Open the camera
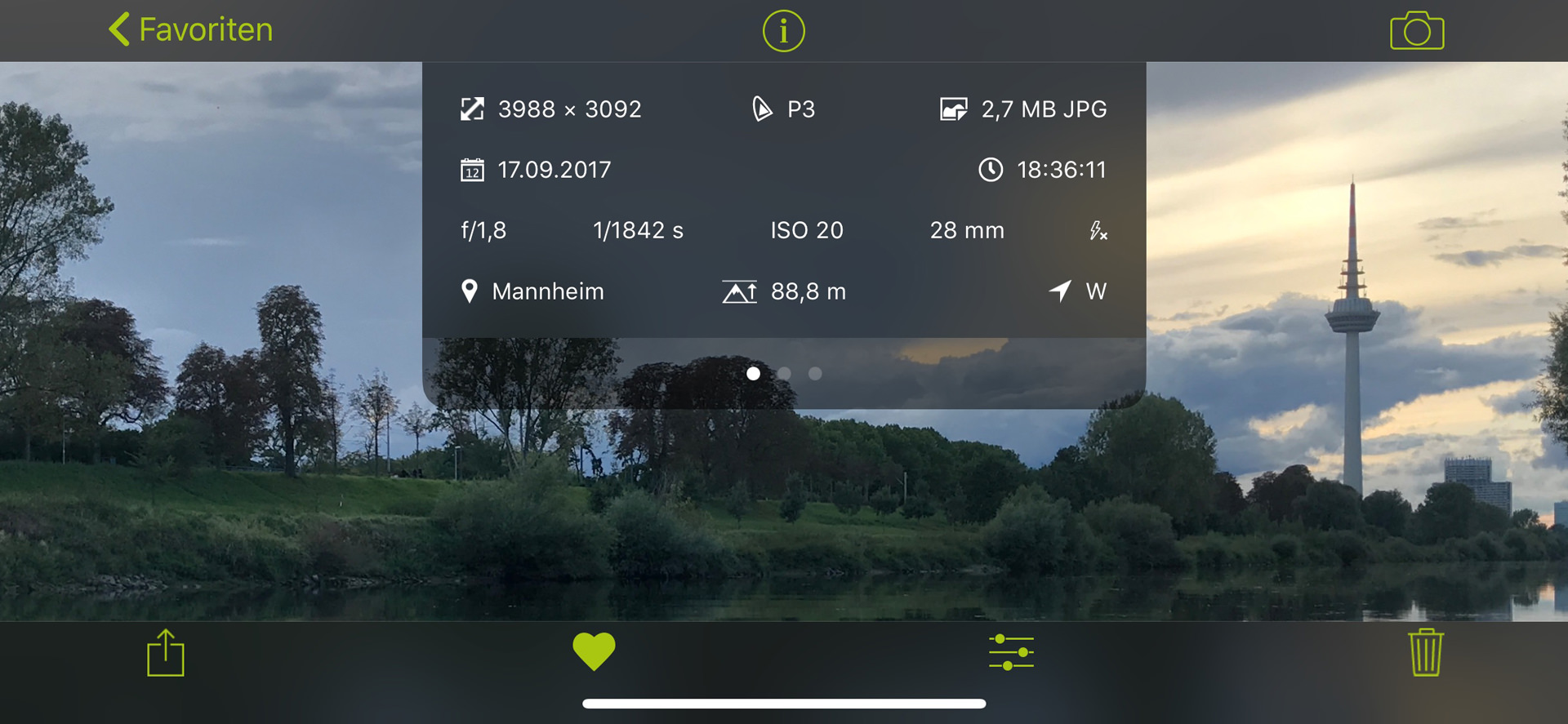Screen dimensions: 1568x724 click(1417, 31)
